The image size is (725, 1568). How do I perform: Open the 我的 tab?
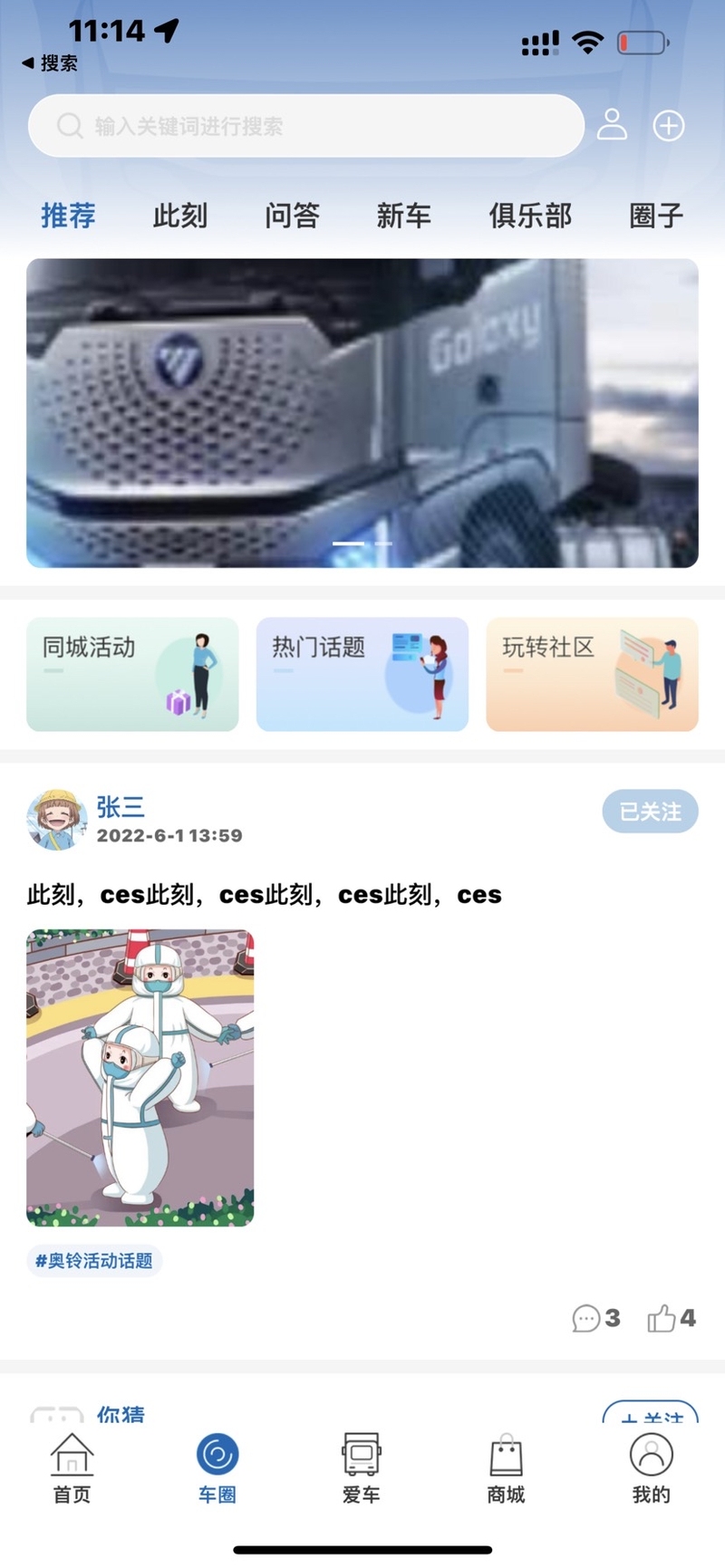click(651, 1468)
